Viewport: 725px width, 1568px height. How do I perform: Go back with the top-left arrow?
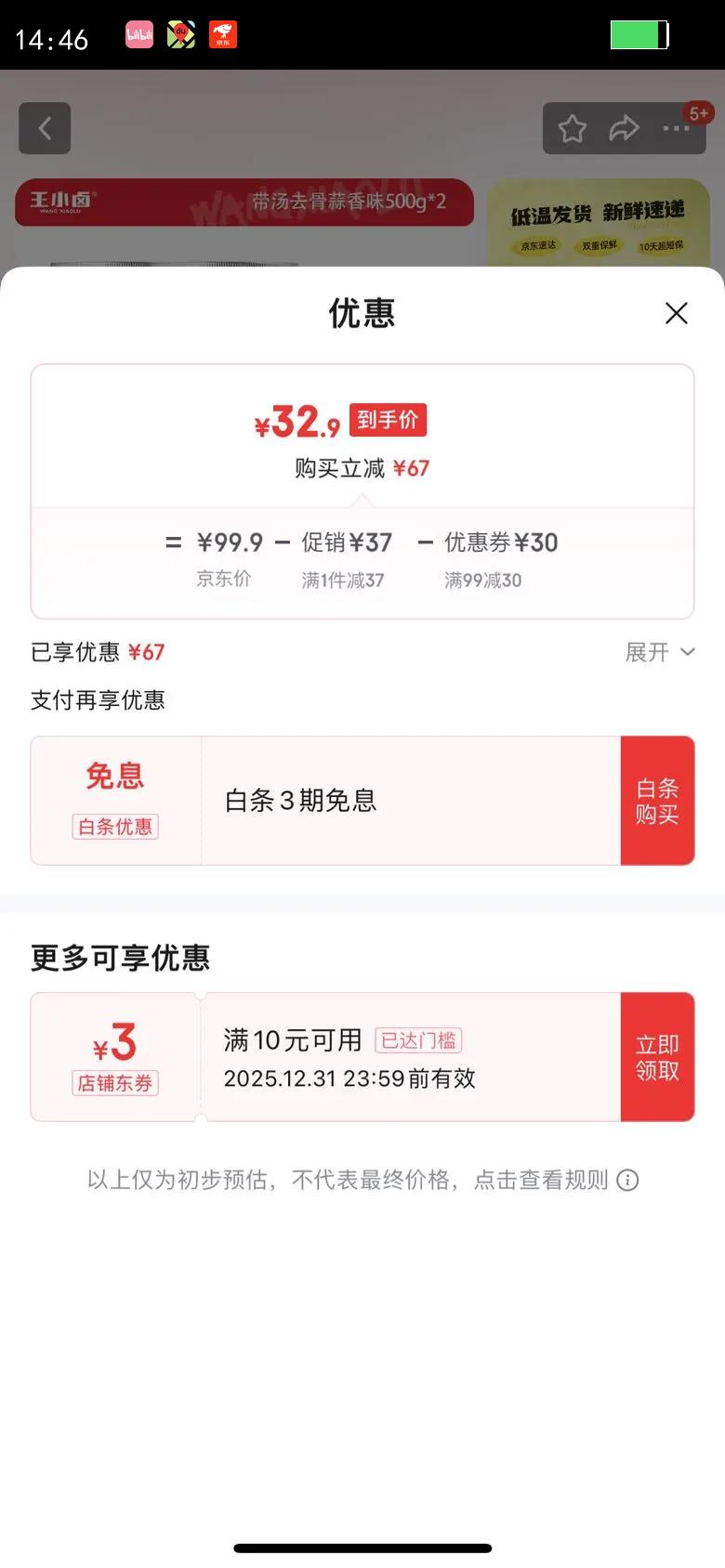tap(45, 128)
